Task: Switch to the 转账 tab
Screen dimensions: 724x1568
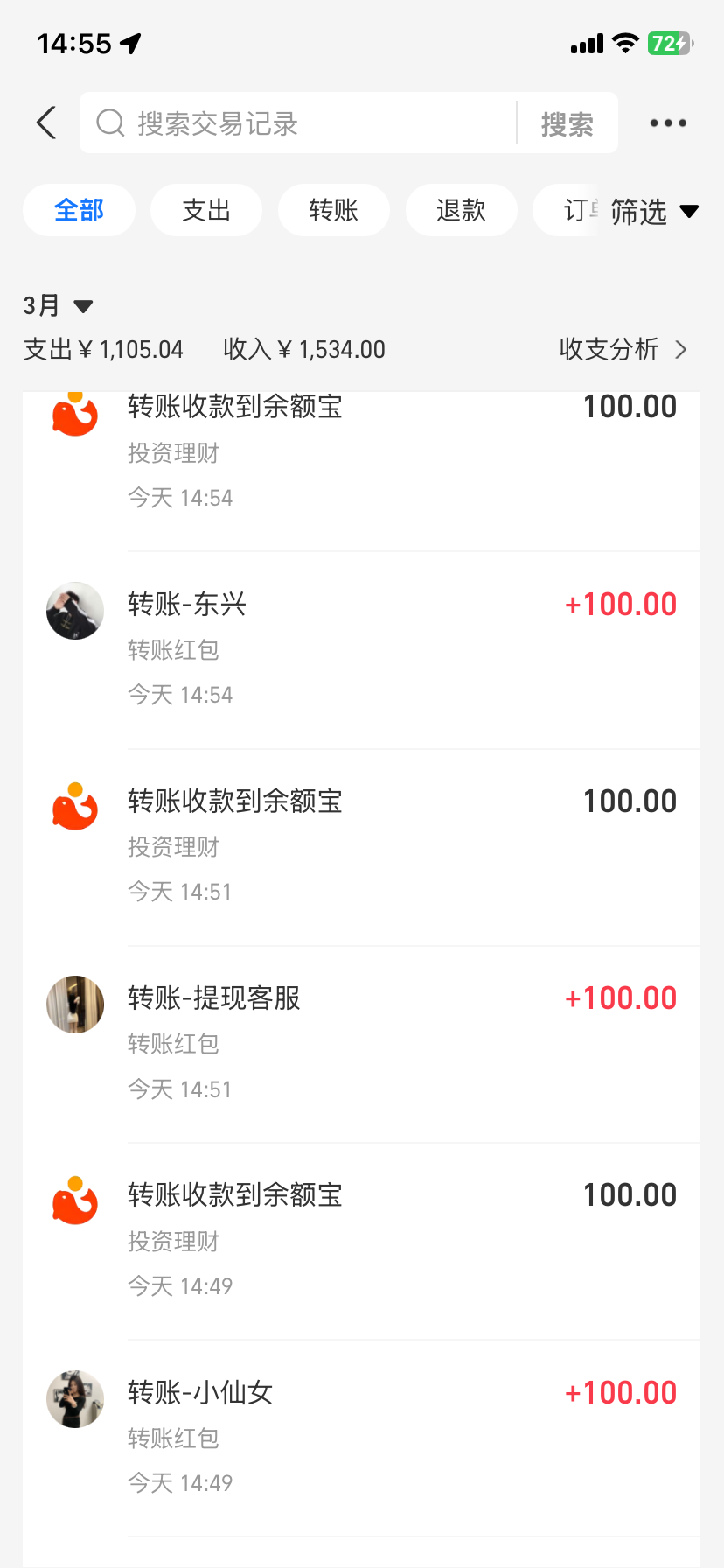Action: (x=333, y=210)
